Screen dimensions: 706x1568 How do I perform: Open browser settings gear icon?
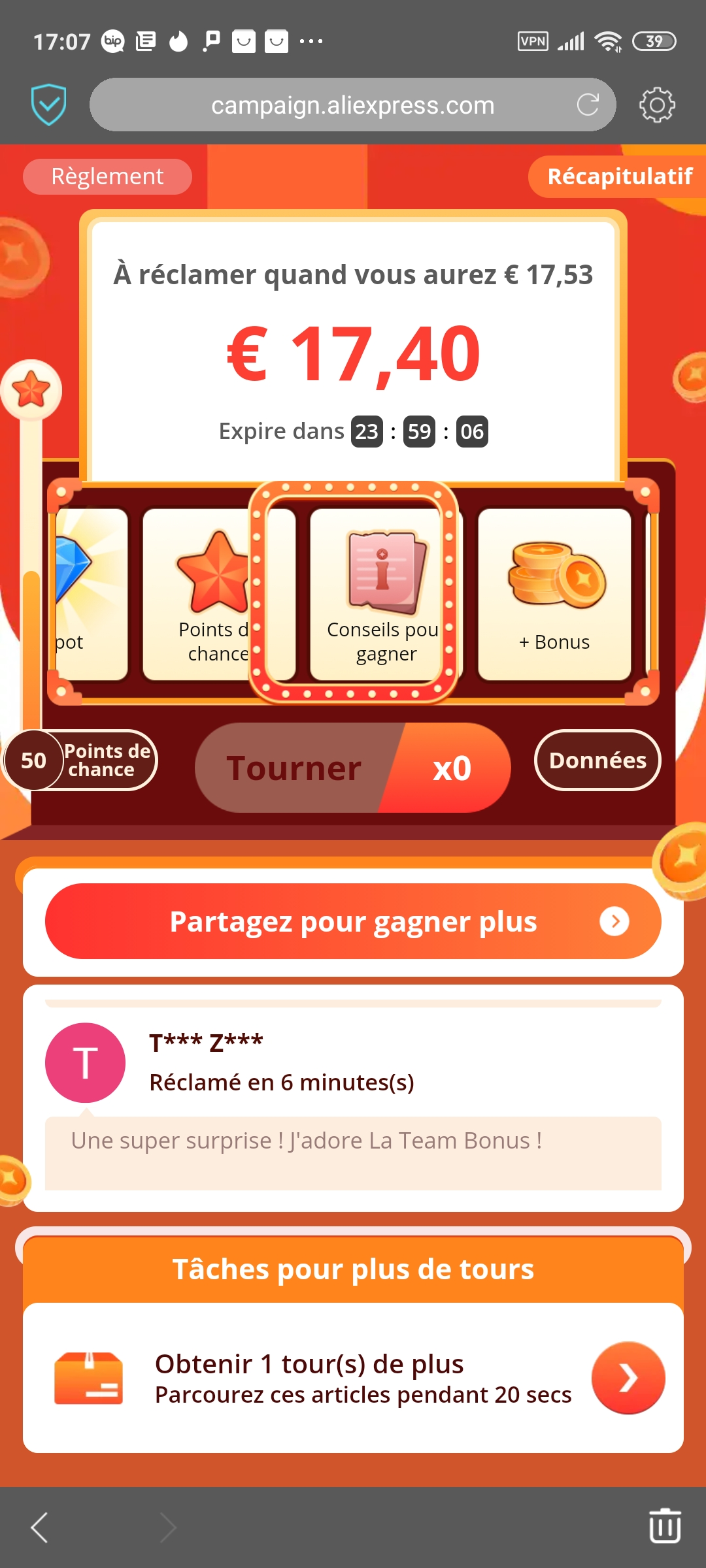(x=657, y=105)
